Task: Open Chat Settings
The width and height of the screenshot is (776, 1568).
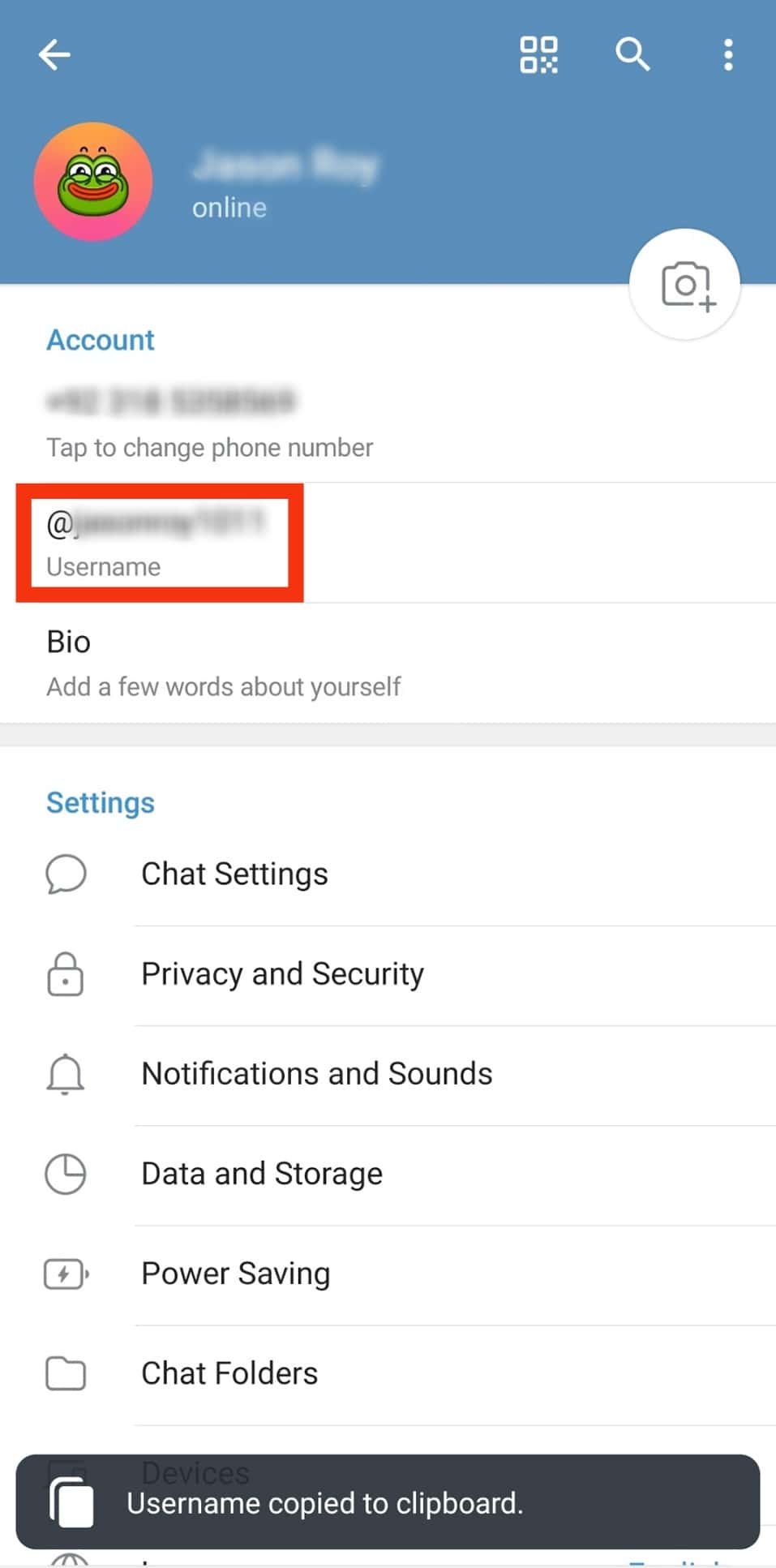Action: [234, 874]
